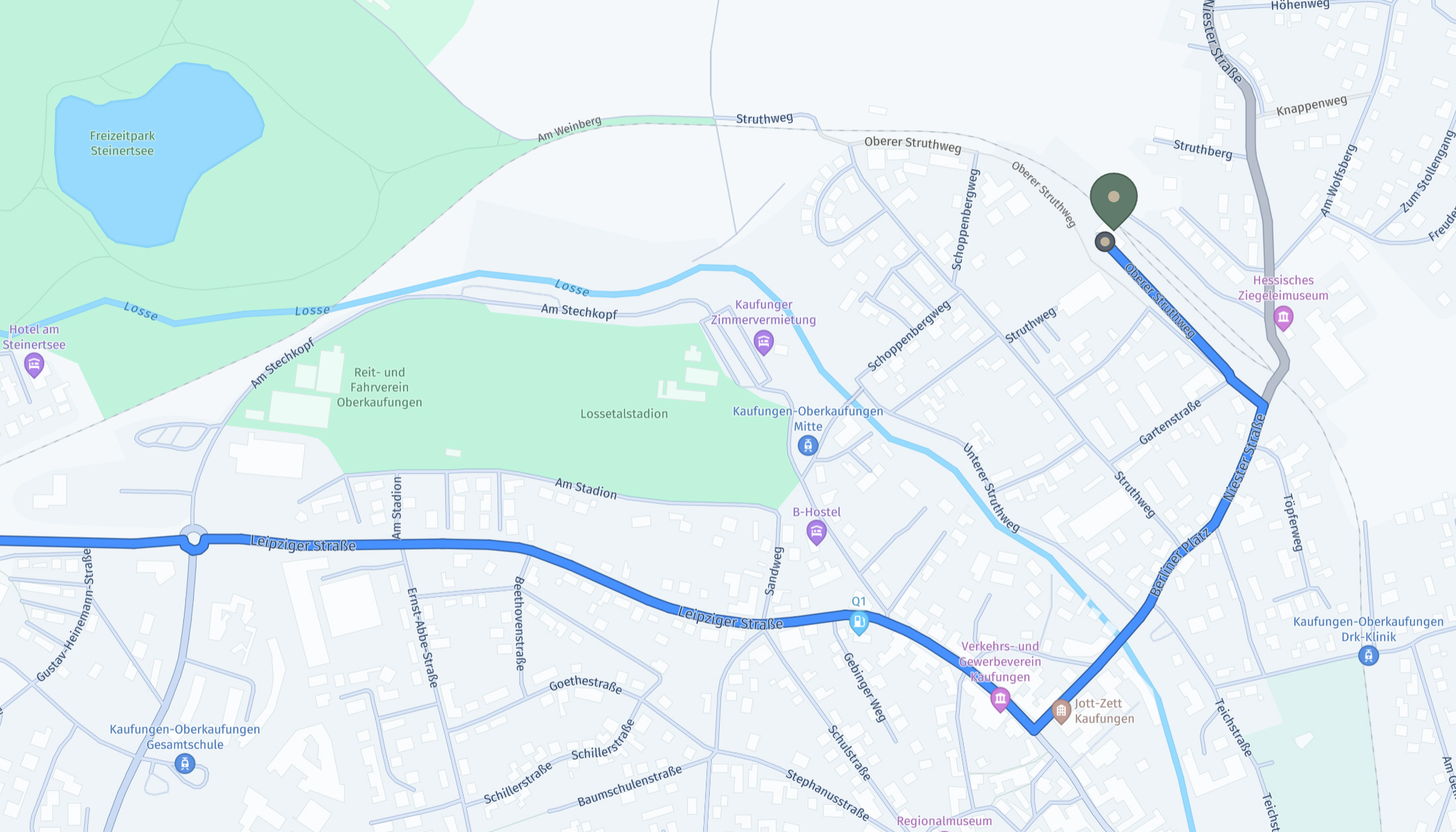Open the B-Hostel marker
This screenshot has width=1456, height=832.
816,530
